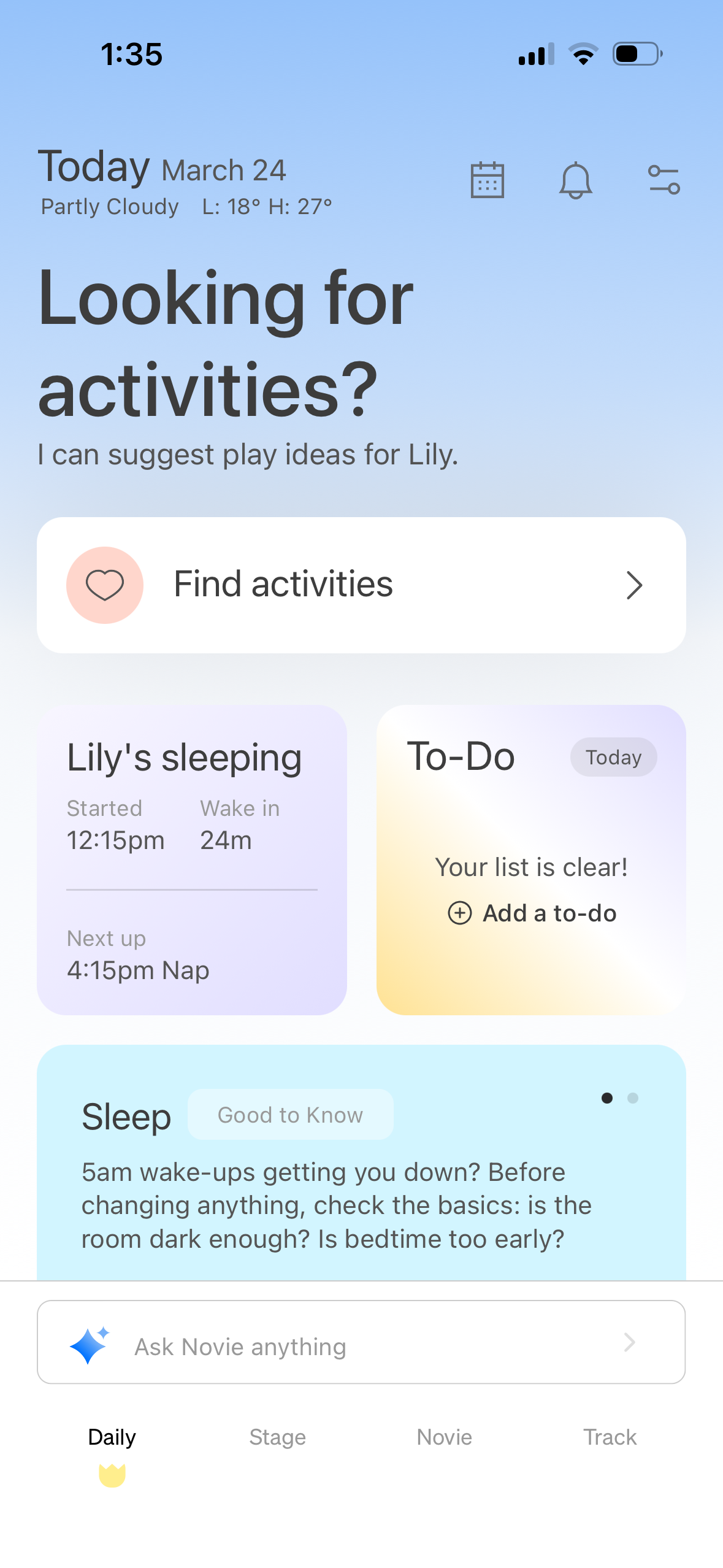Switch to the Stage tab

coord(277,1437)
